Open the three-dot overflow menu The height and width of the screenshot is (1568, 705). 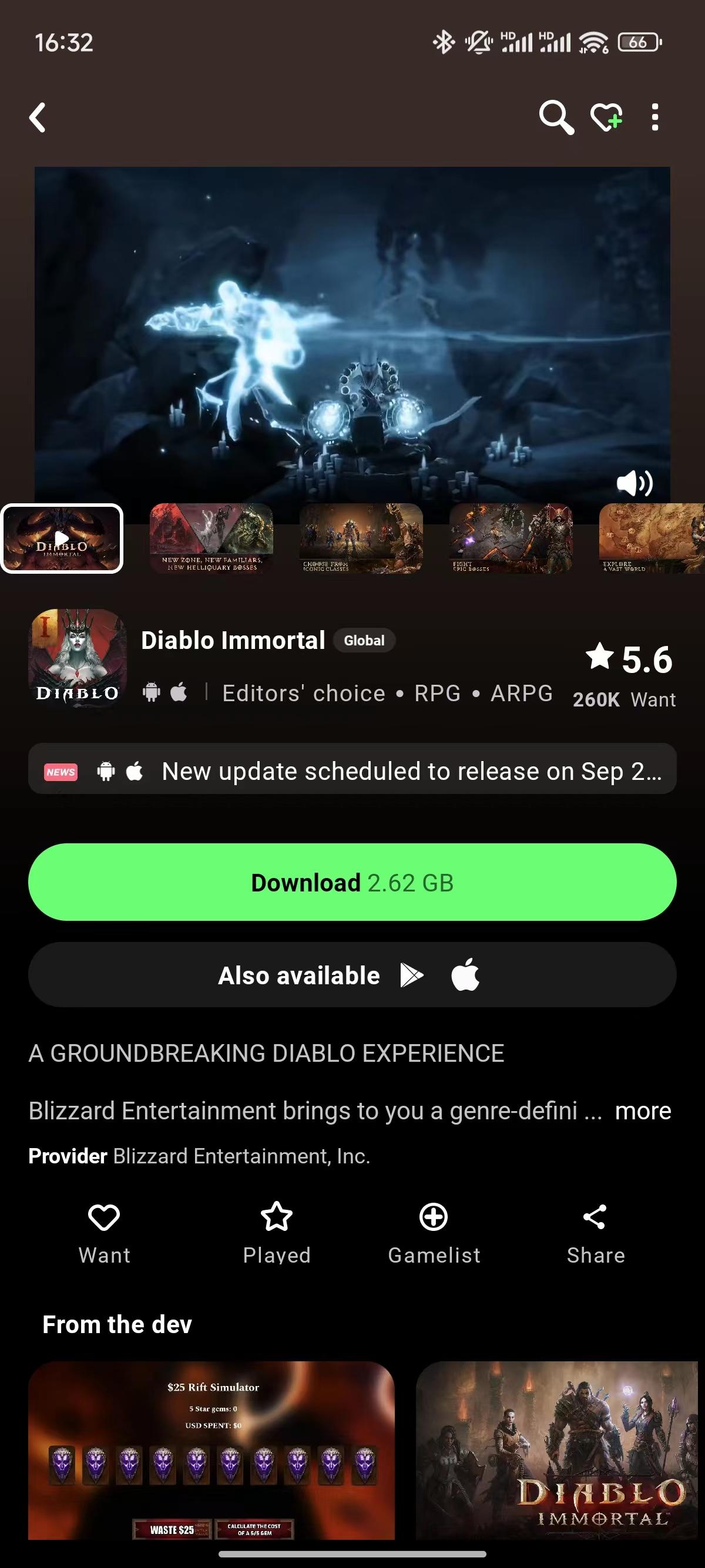(655, 117)
